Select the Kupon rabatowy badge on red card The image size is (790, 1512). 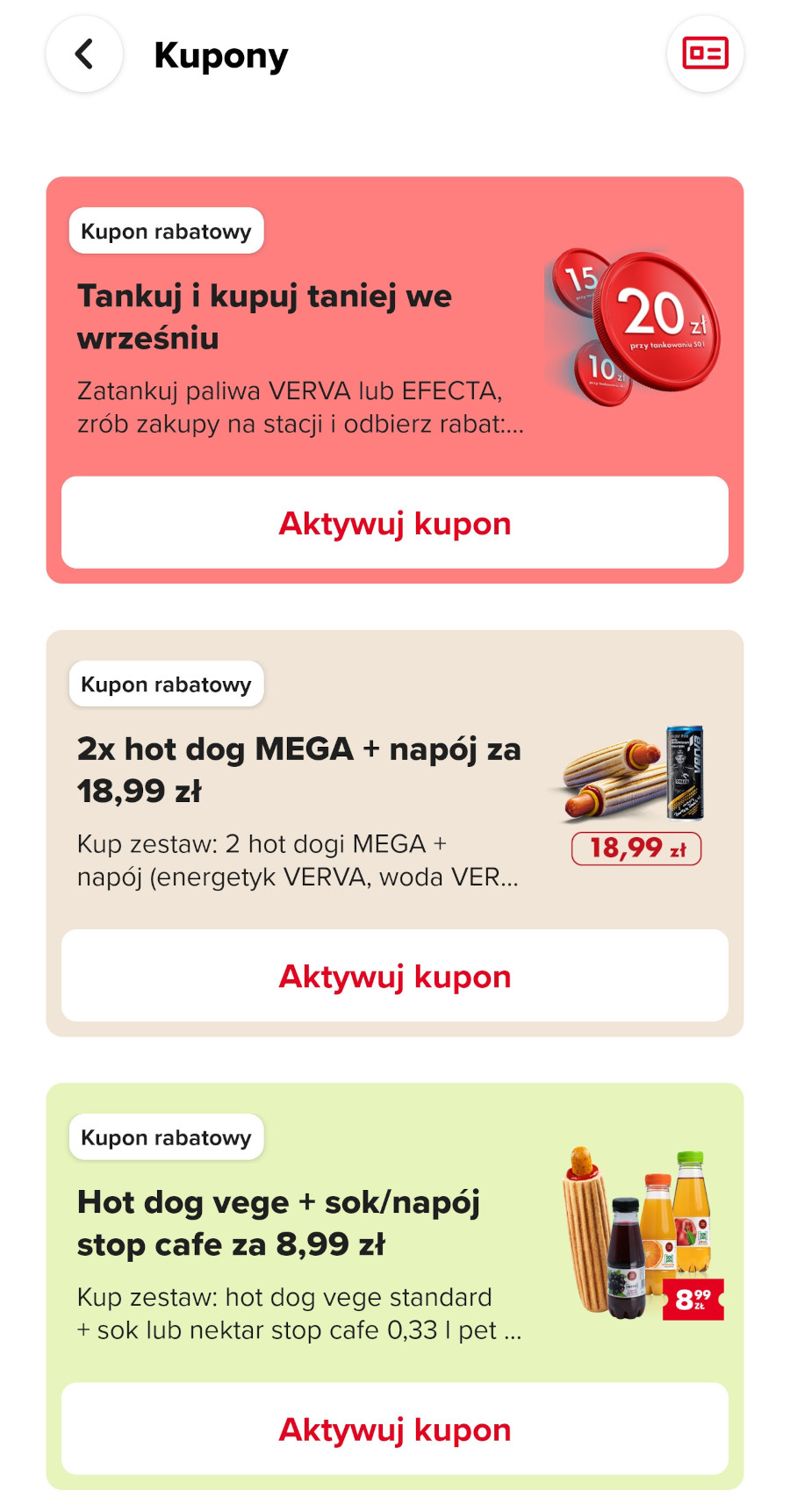(166, 231)
